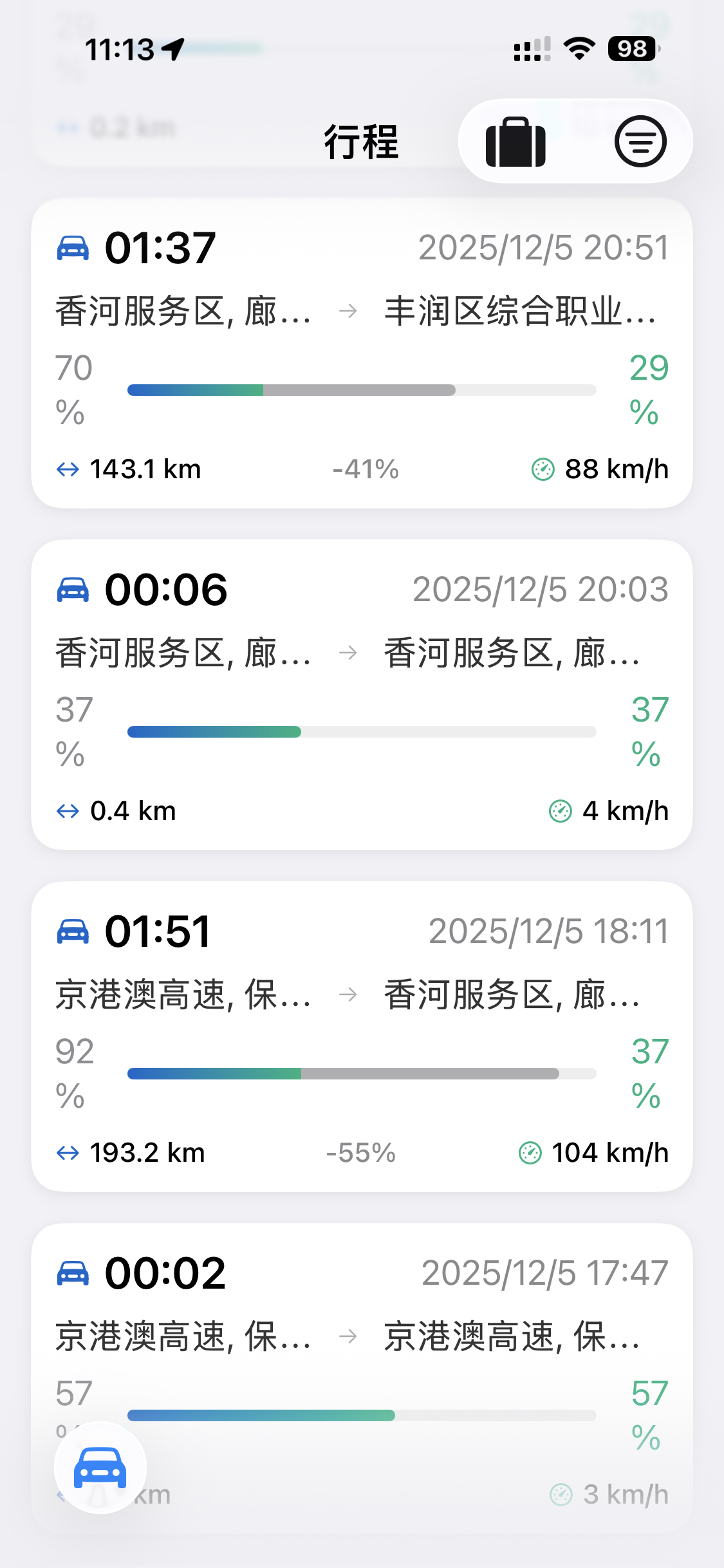
Task: Tap the floating blue car button
Action: click(100, 1468)
